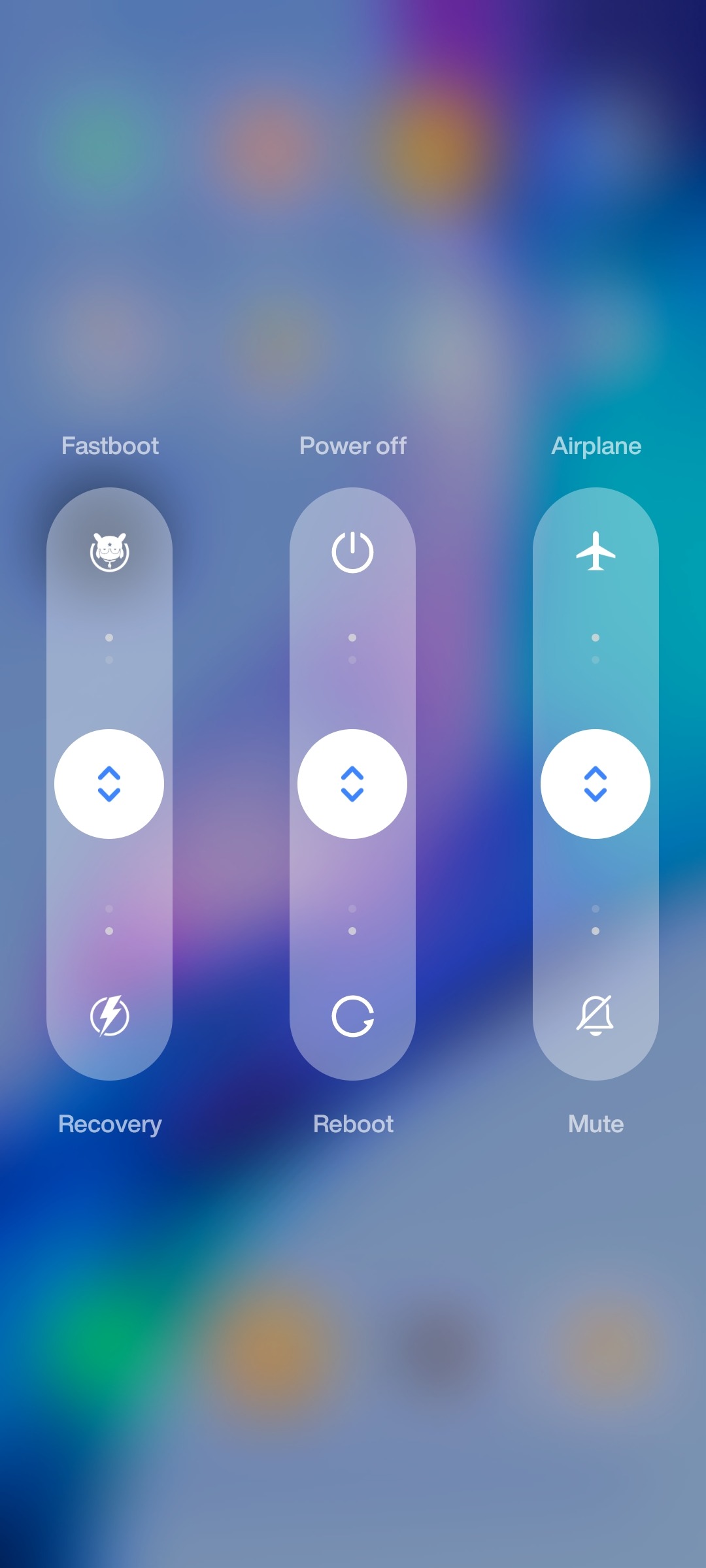The height and width of the screenshot is (1568, 706).
Task: Tap the Fastboot mascot icon
Action: [x=109, y=553]
